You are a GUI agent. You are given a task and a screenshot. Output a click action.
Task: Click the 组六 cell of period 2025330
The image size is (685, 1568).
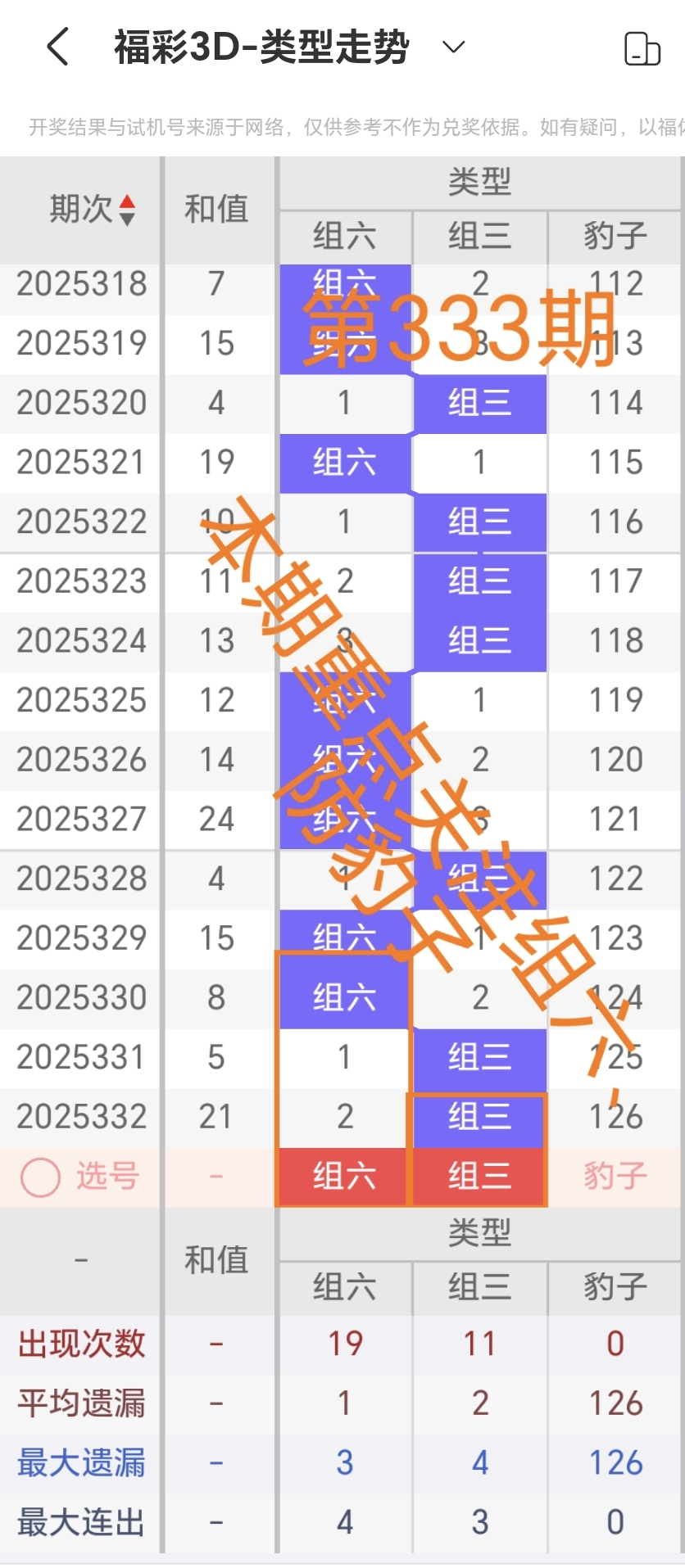coord(344,997)
